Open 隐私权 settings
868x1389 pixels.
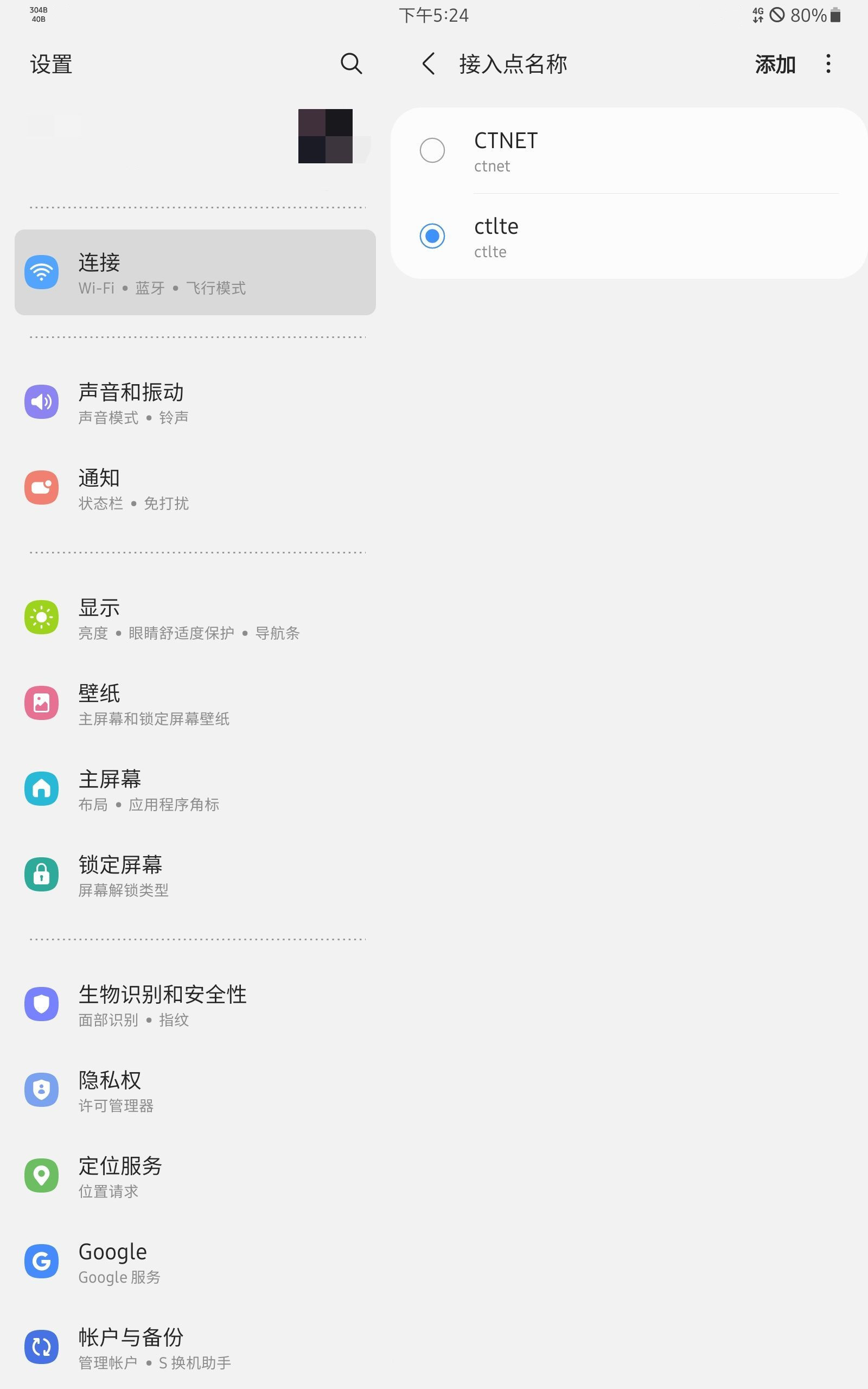pos(195,1090)
